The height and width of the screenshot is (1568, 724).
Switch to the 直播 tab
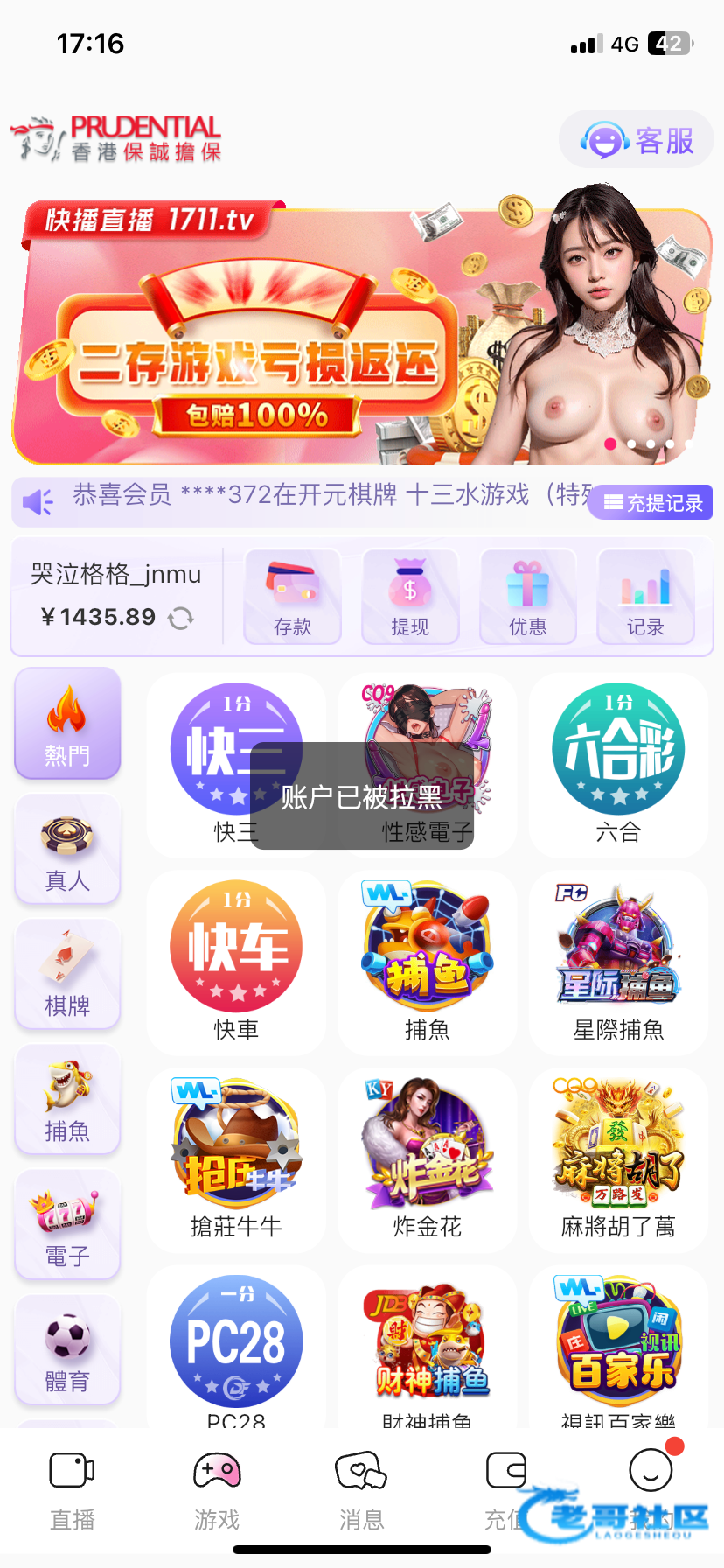tap(73, 1491)
